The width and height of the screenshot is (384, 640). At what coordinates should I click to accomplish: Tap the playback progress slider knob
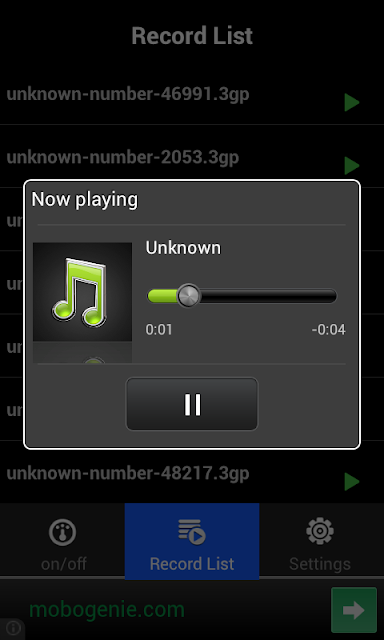pyautogui.click(x=189, y=296)
